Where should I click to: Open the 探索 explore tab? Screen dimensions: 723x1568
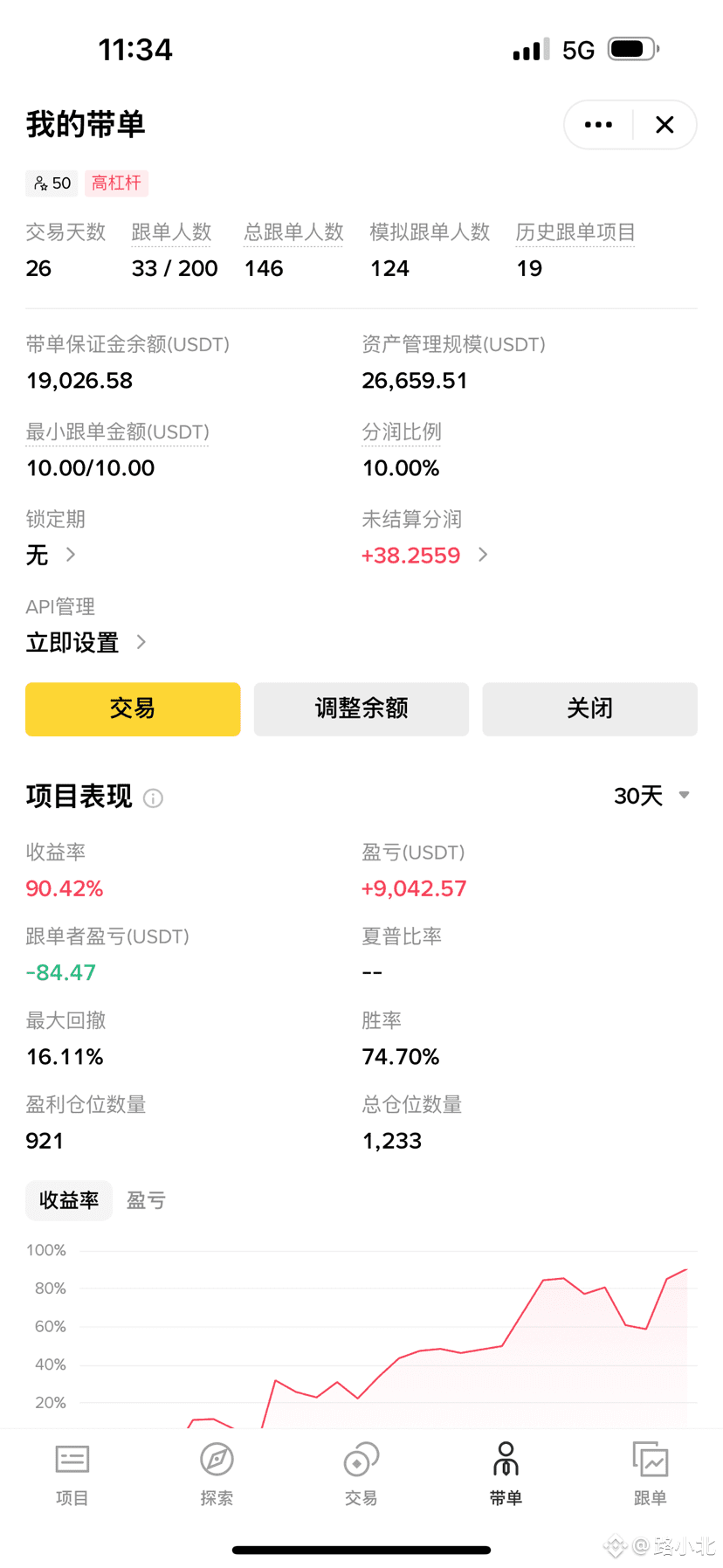tap(217, 1475)
